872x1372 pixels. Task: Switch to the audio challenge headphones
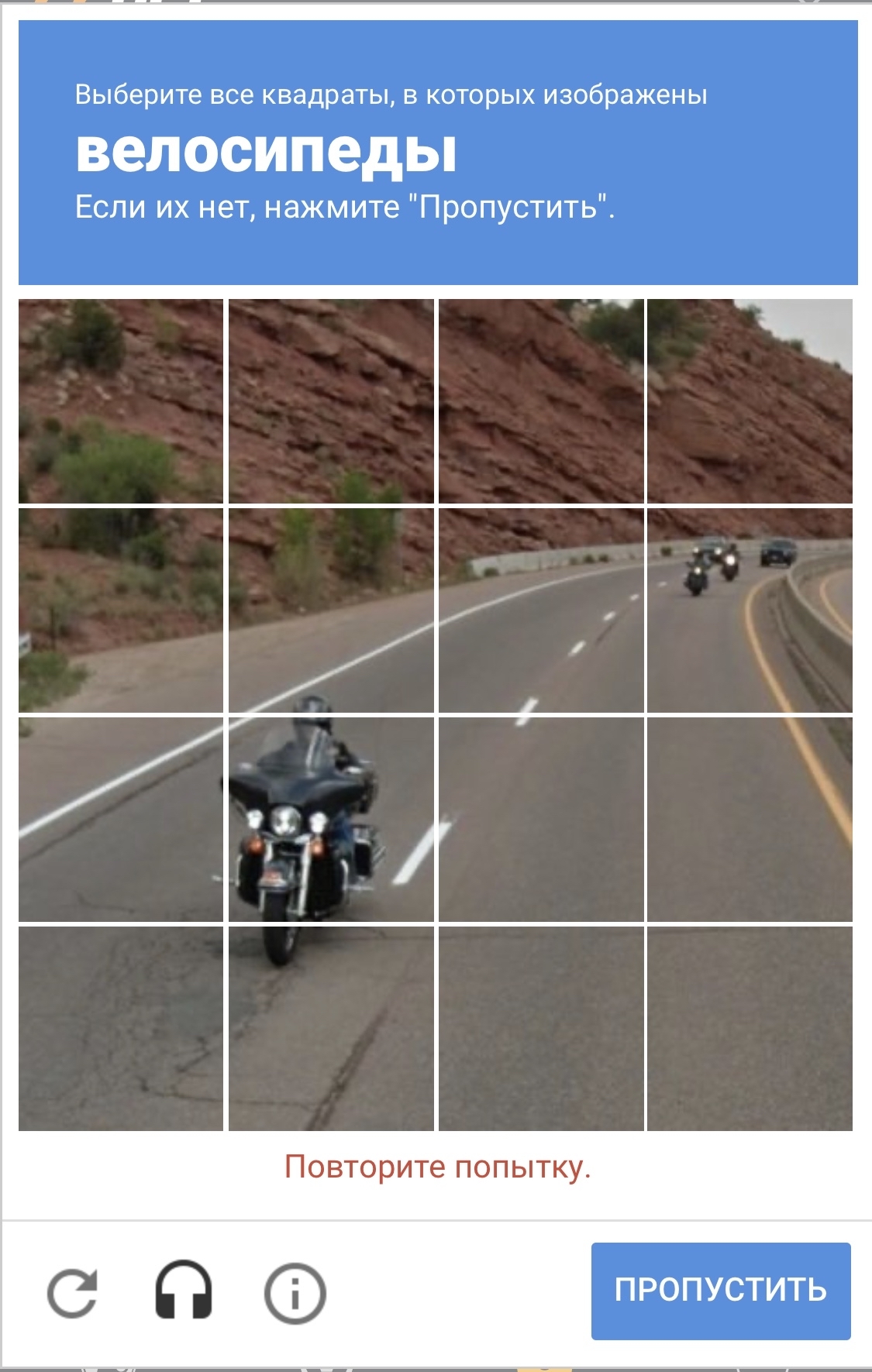coord(184,1291)
